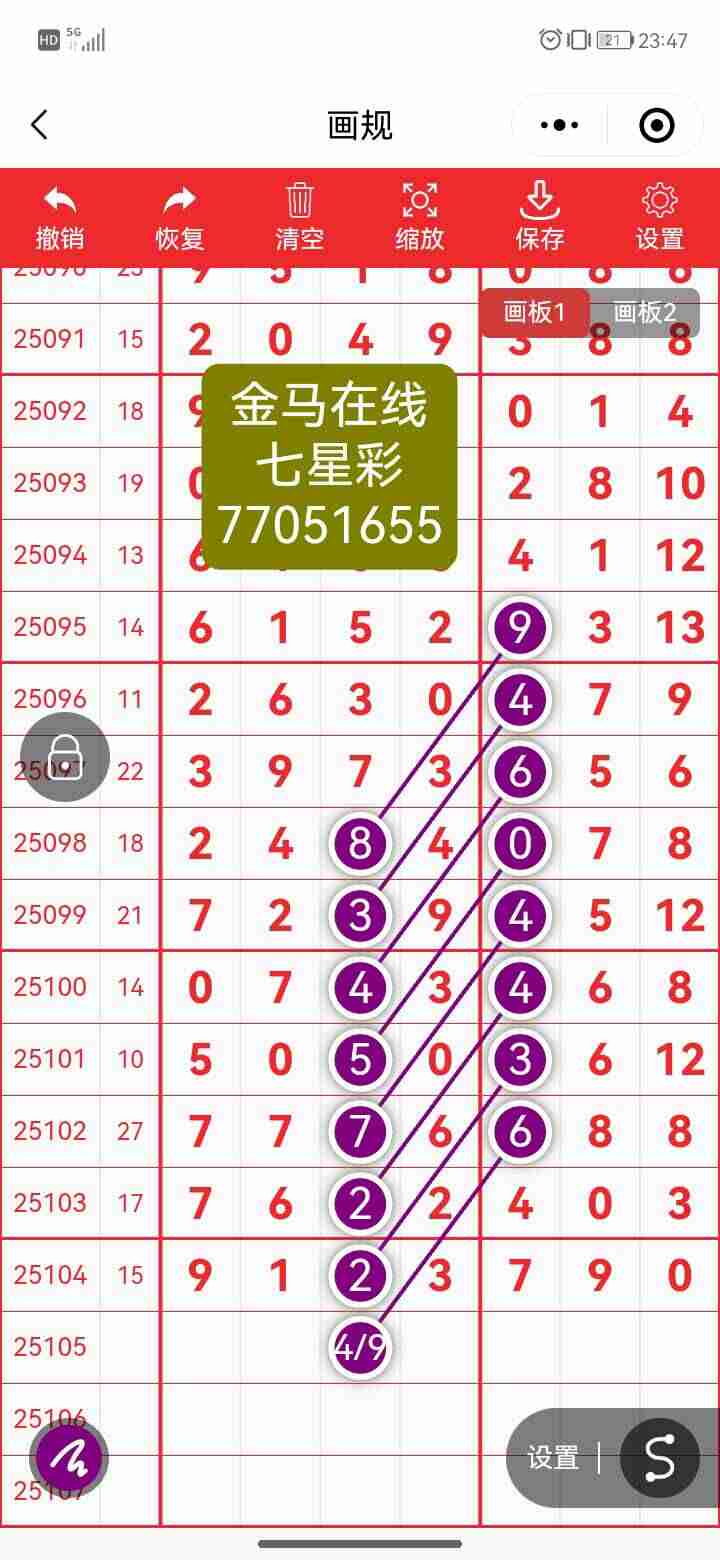The image size is (720, 1560).
Task: Open the three-dot more options menu
Action: [x=557, y=125]
